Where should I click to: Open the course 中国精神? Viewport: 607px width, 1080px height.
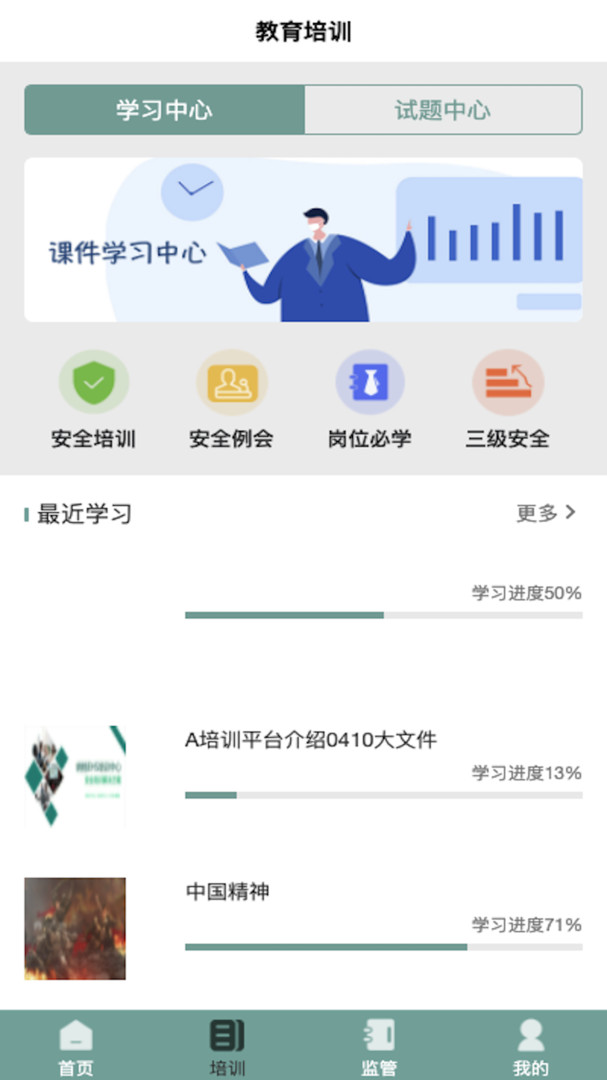point(228,892)
